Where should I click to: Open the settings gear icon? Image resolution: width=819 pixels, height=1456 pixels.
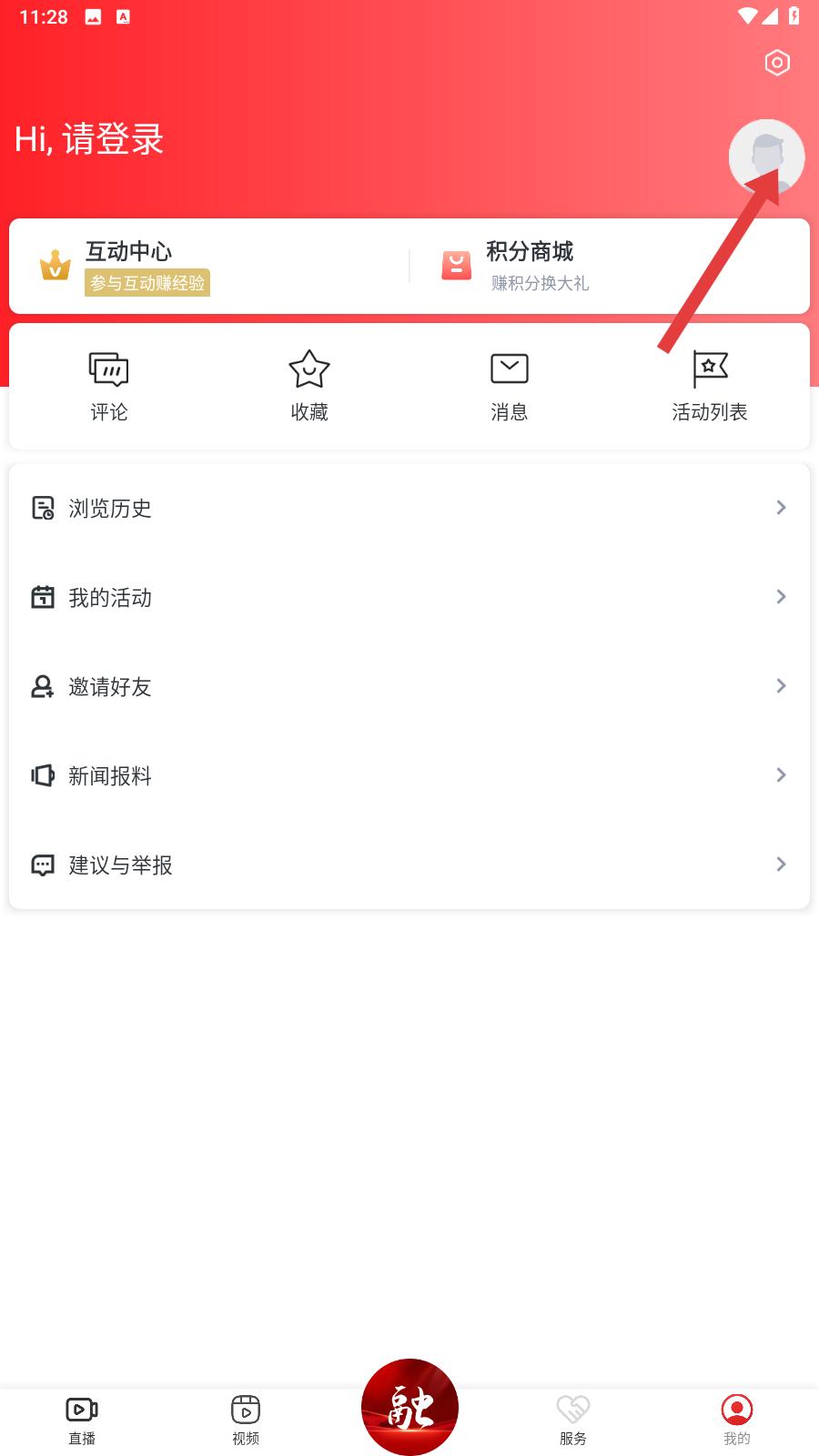tap(777, 63)
